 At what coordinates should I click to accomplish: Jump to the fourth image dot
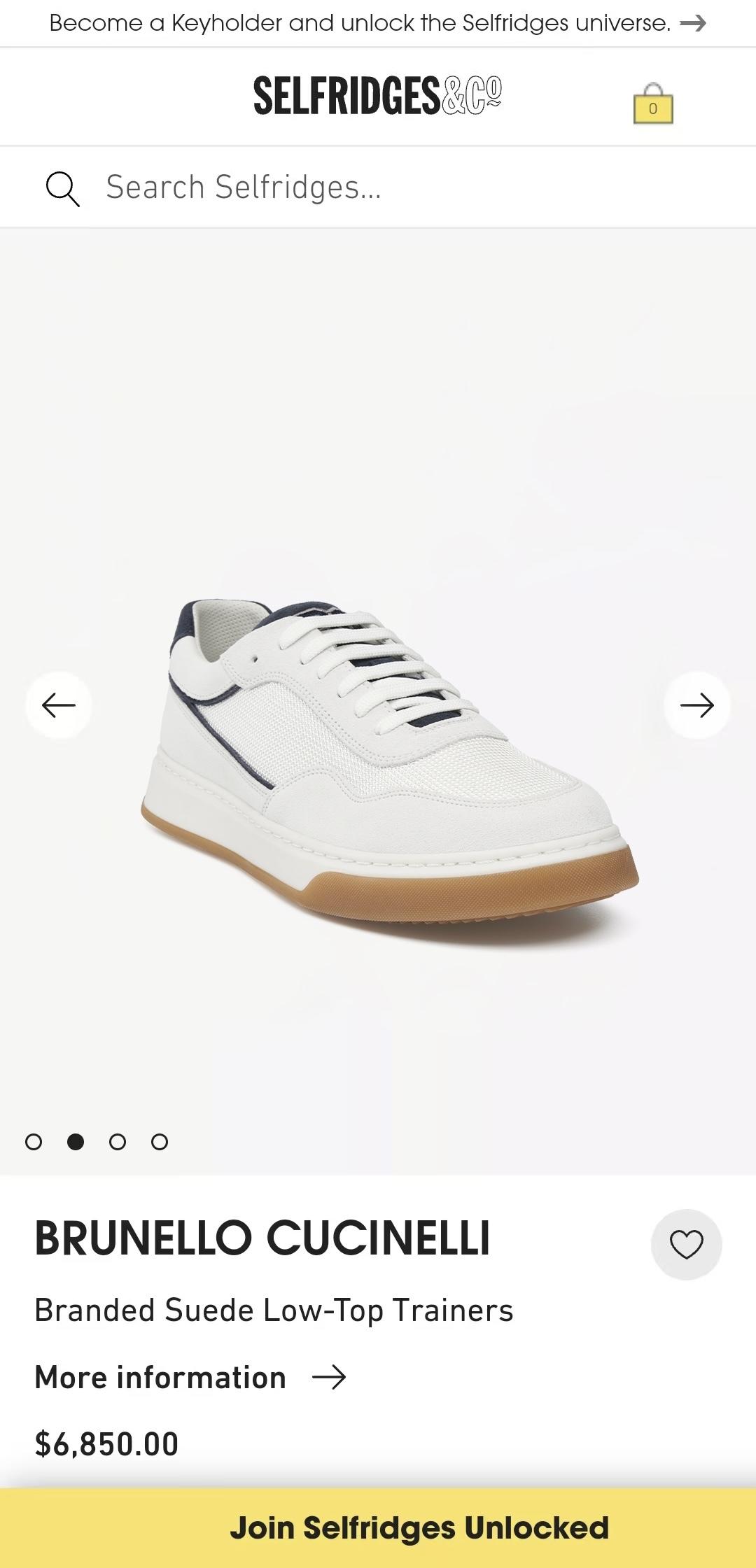pos(160,1142)
